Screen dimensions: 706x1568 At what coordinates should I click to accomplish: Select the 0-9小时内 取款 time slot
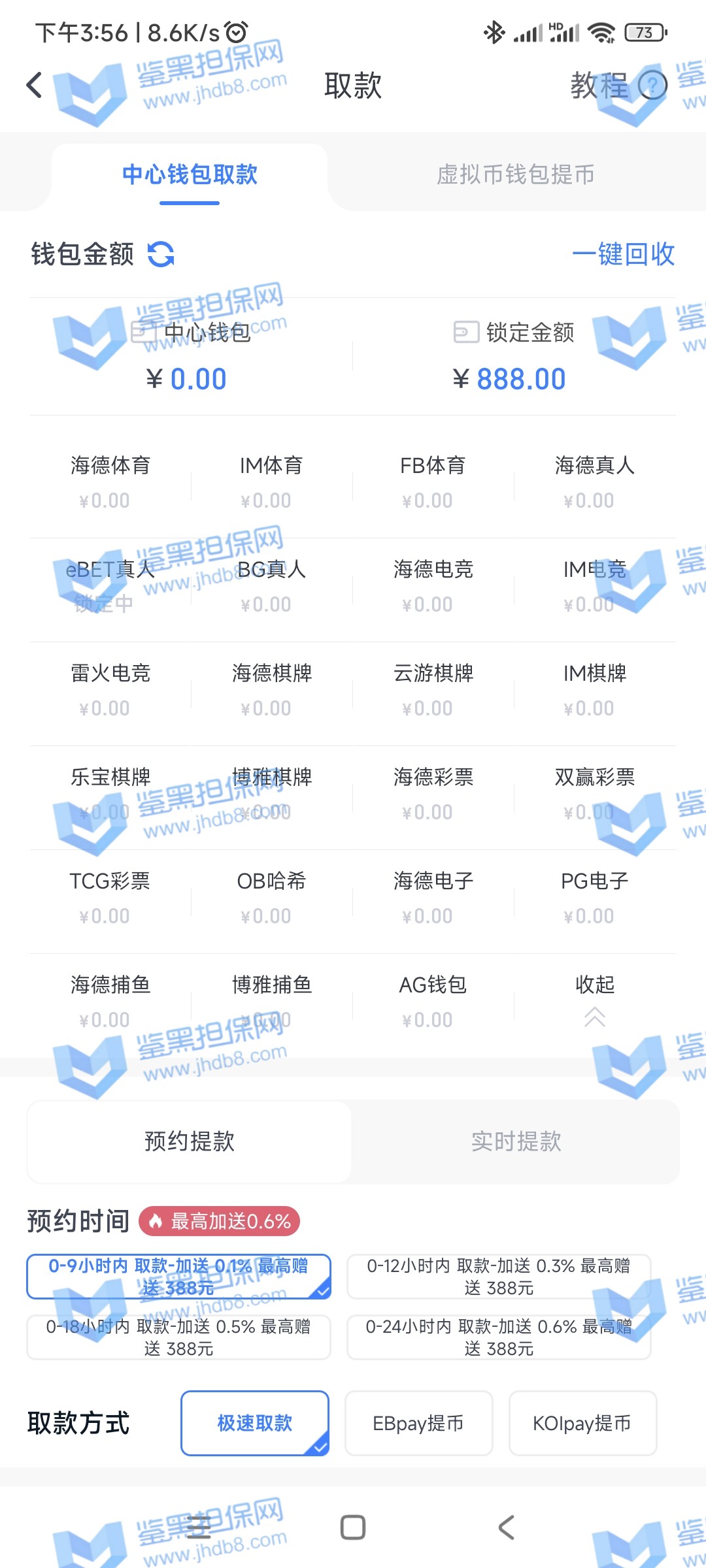pyautogui.click(x=178, y=1277)
